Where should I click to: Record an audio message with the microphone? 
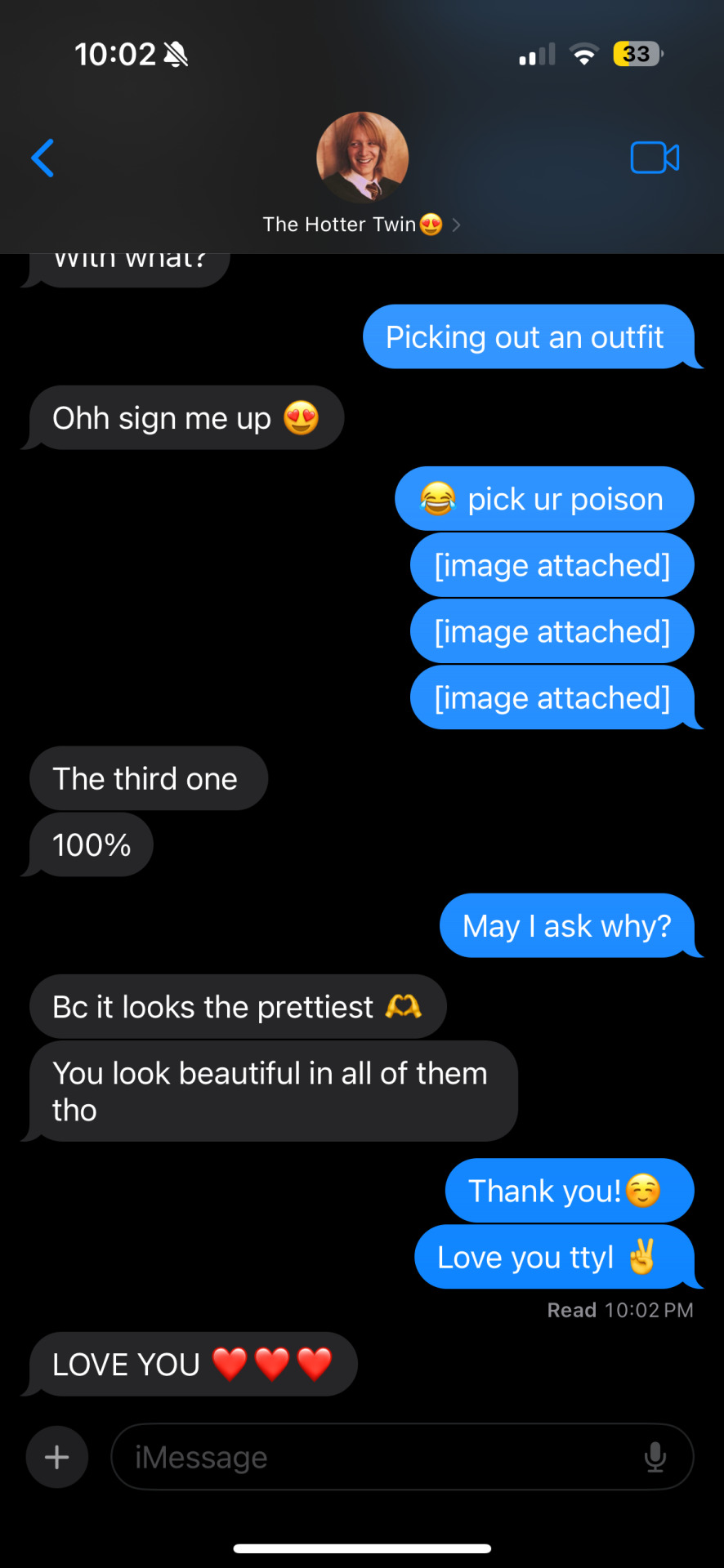655,1457
